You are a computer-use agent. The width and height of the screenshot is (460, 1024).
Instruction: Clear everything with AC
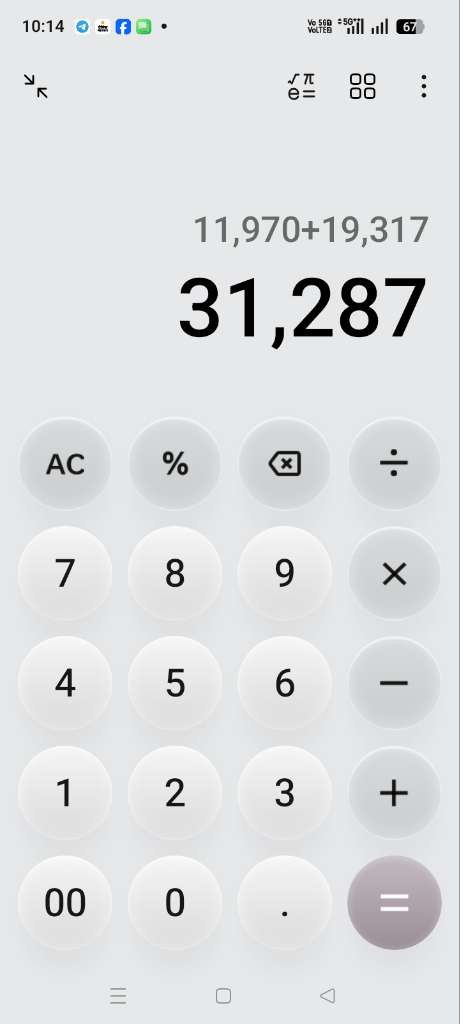pyautogui.click(x=65, y=464)
